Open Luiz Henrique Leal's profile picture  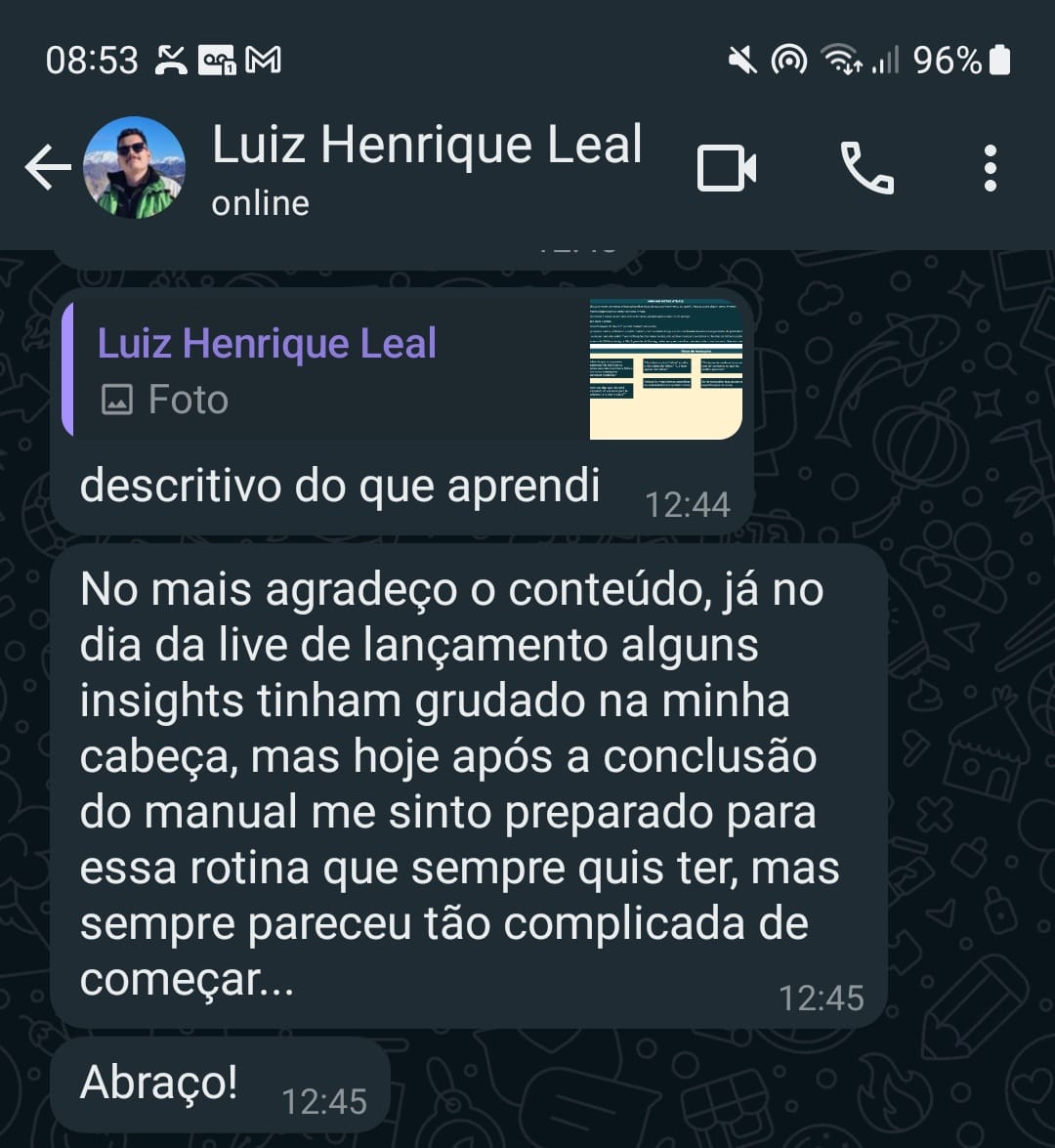coord(134,168)
